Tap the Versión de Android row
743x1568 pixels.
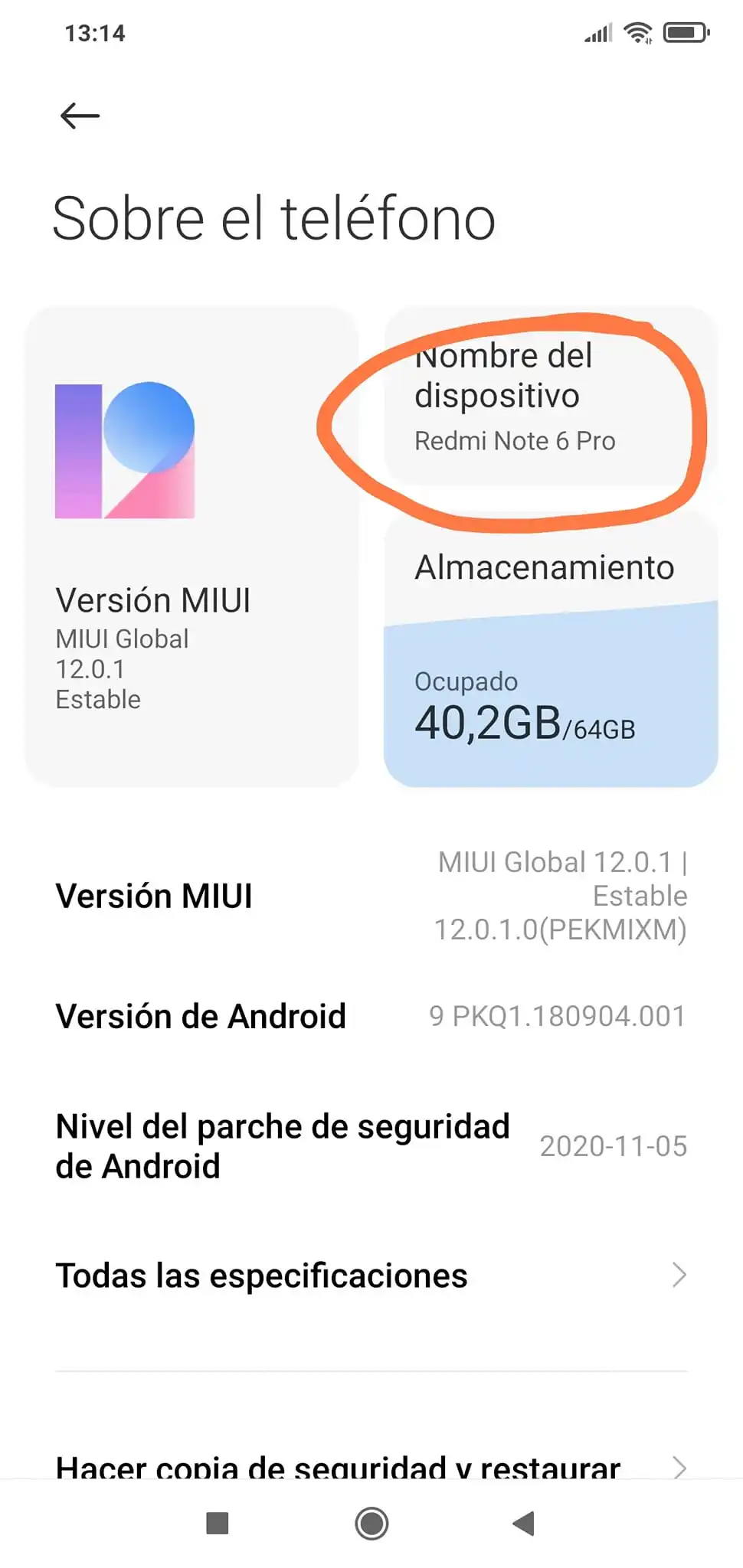[x=371, y=1016]
